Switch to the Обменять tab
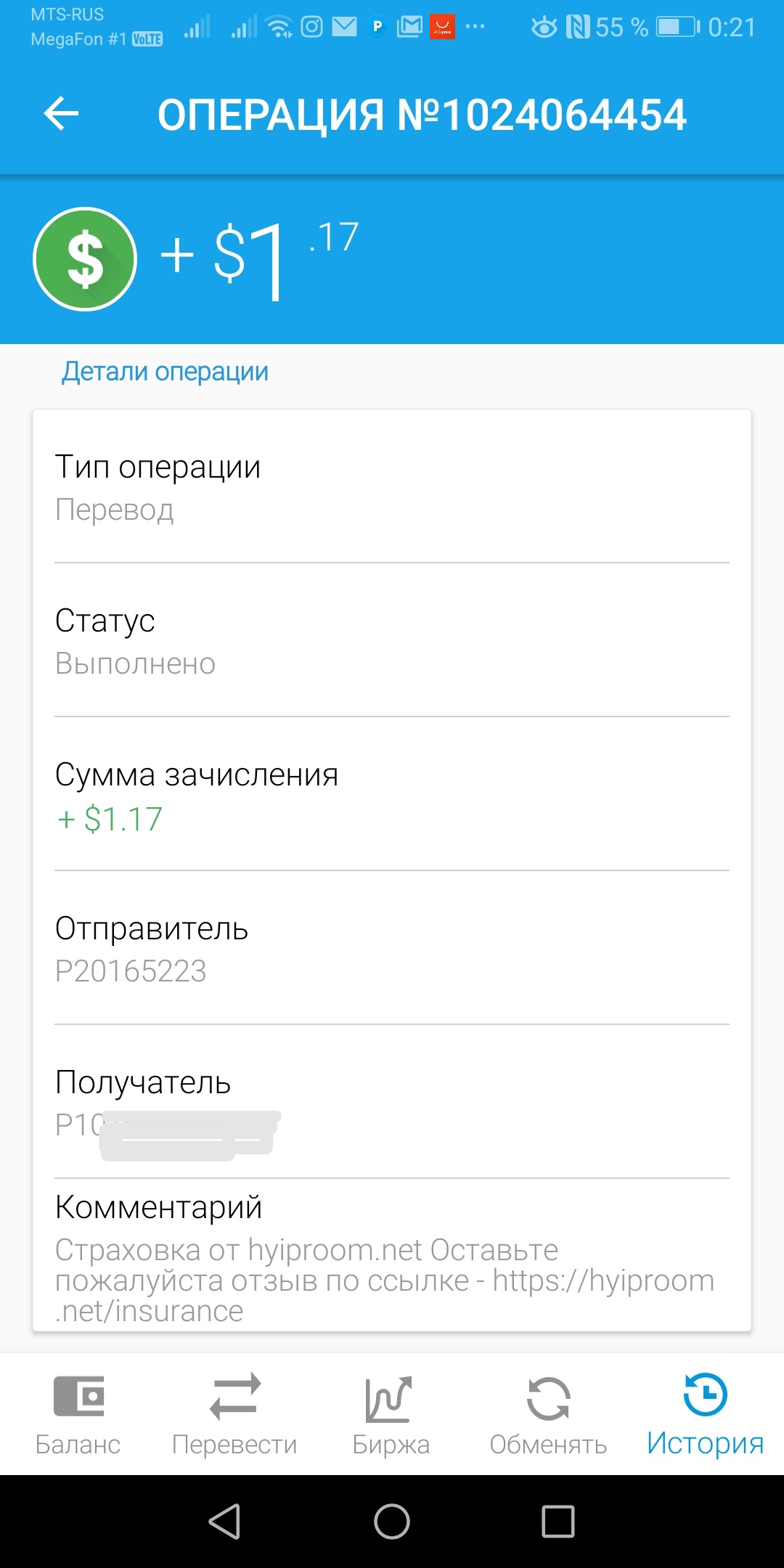784x1568 pixels. (x=548, y=1416)
